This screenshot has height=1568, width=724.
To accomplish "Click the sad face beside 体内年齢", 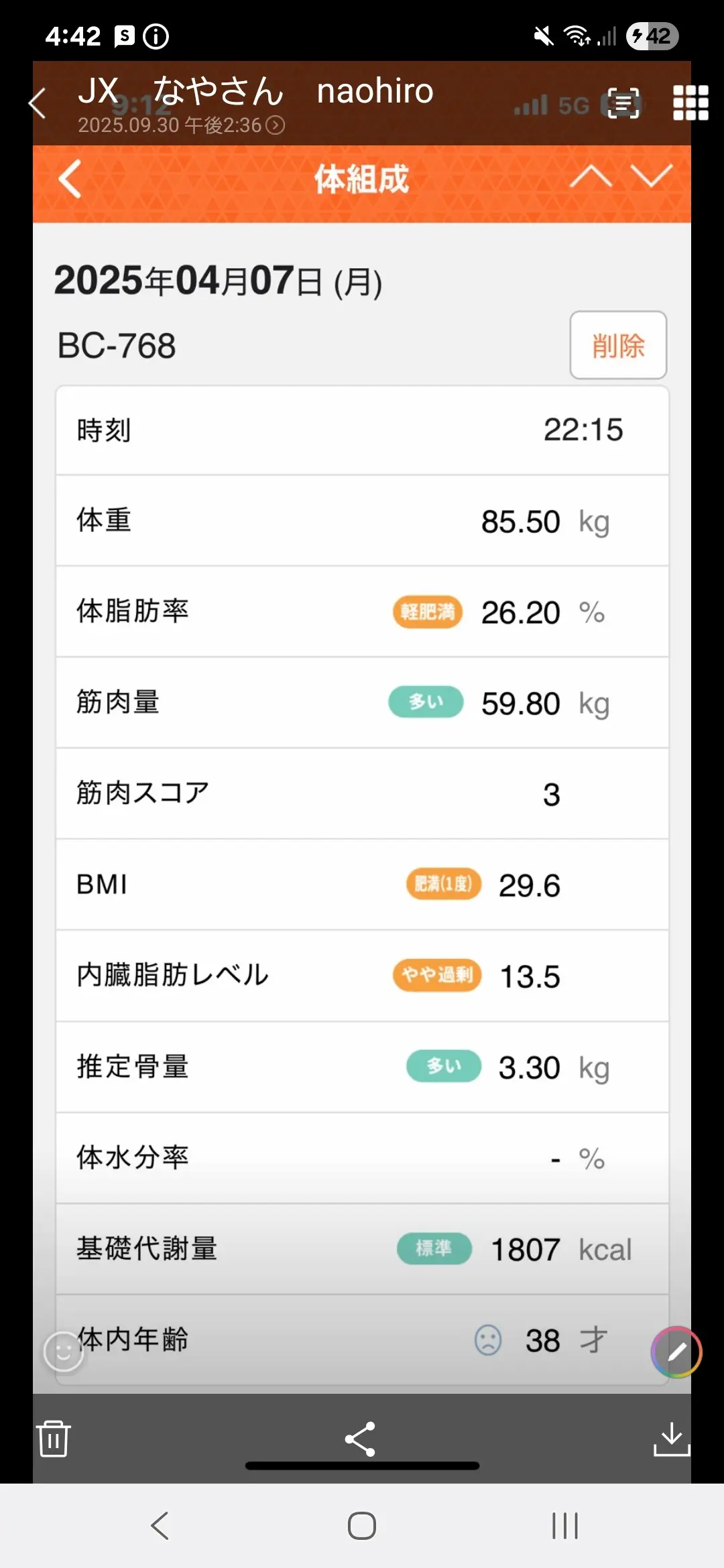I will [x=487, y=1340].
